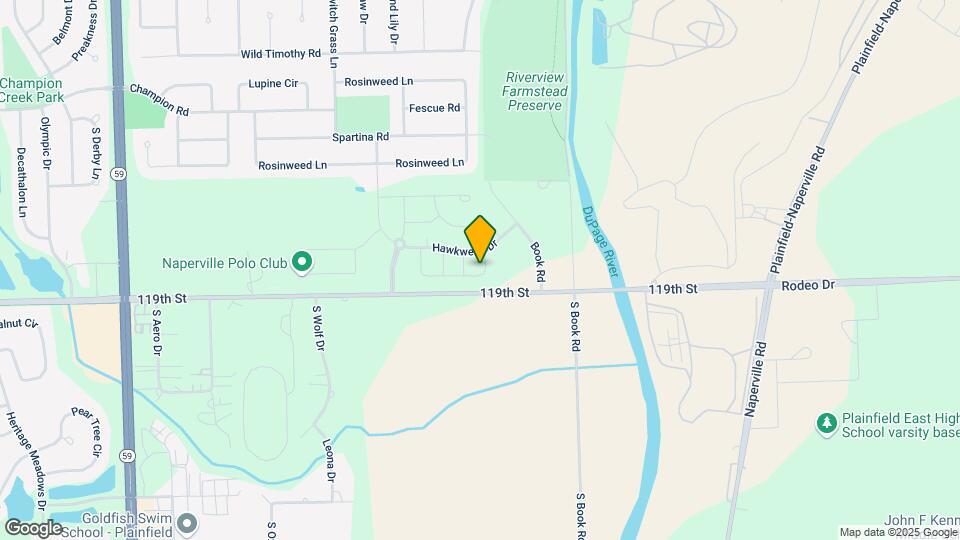Tap the Google logo link
This screenshot has height=540, width=960.
tap(33, 527)
